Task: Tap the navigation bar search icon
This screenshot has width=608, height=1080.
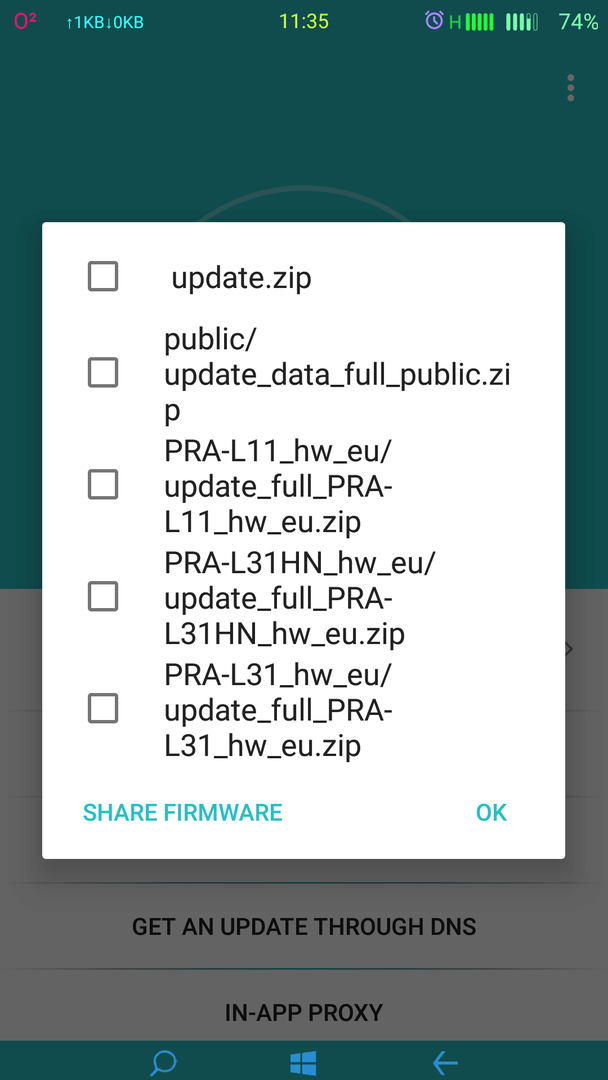Action: (163, 1063)
